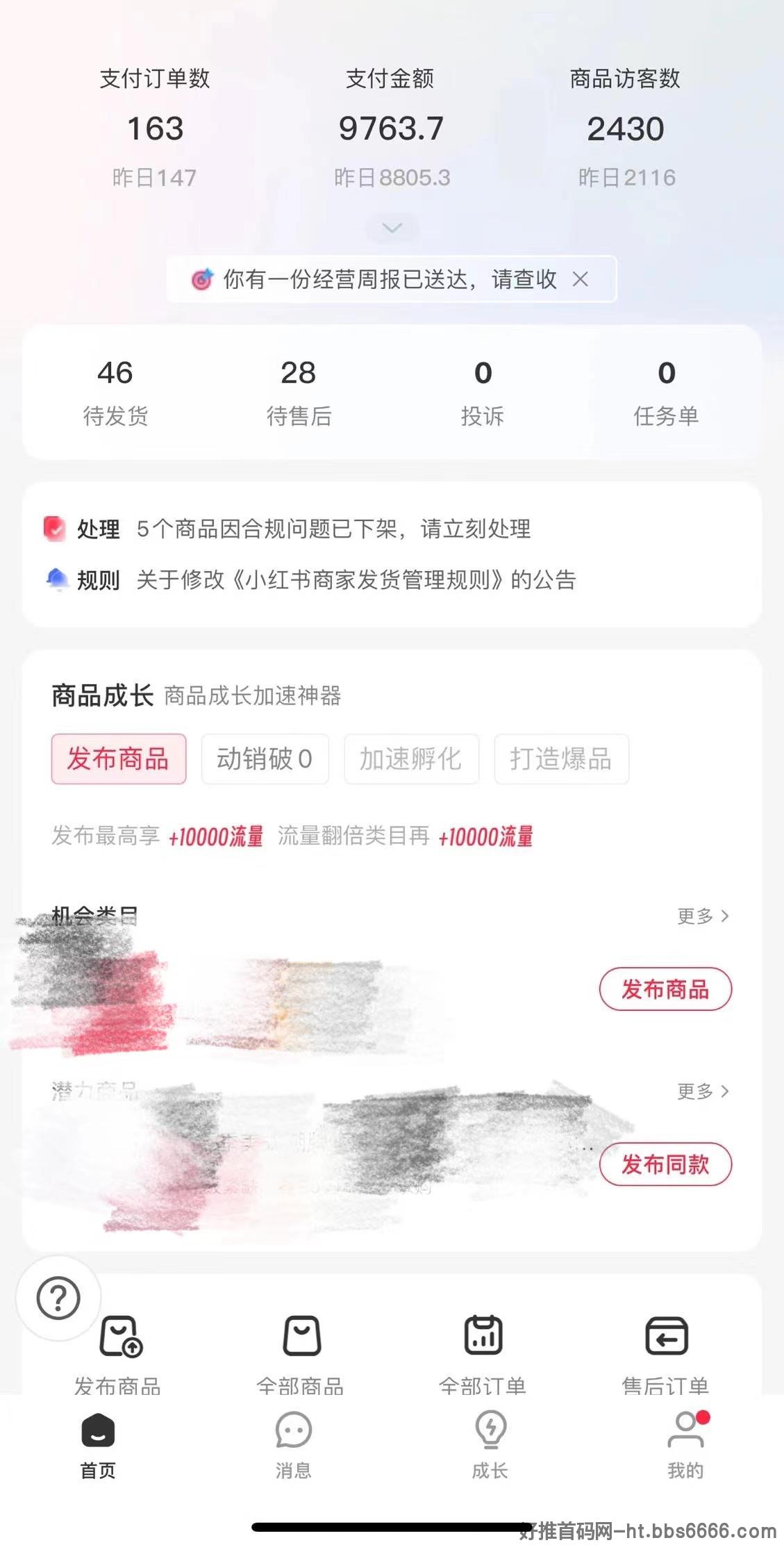
Task: Open the 待售后 after-sale count
Action: pyautogui.click(x=299, y=392)
